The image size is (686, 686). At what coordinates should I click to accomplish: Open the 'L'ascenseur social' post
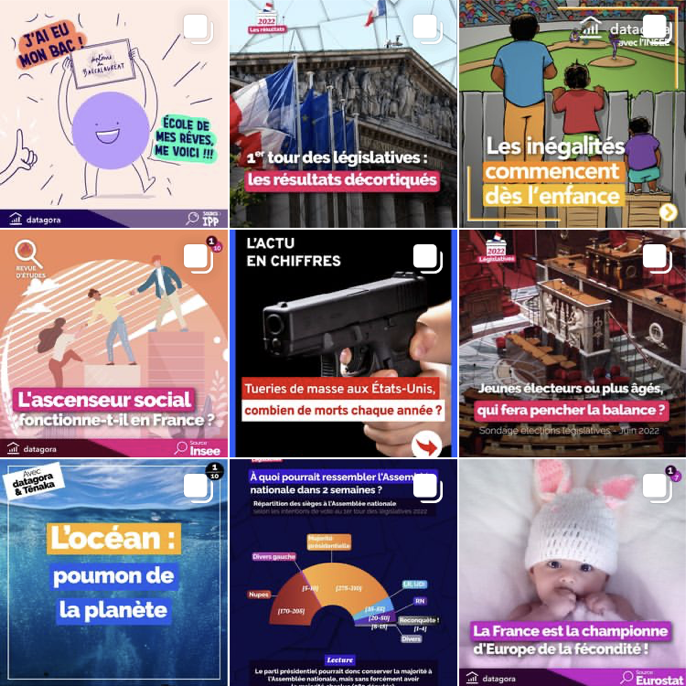tap(113, 343)
